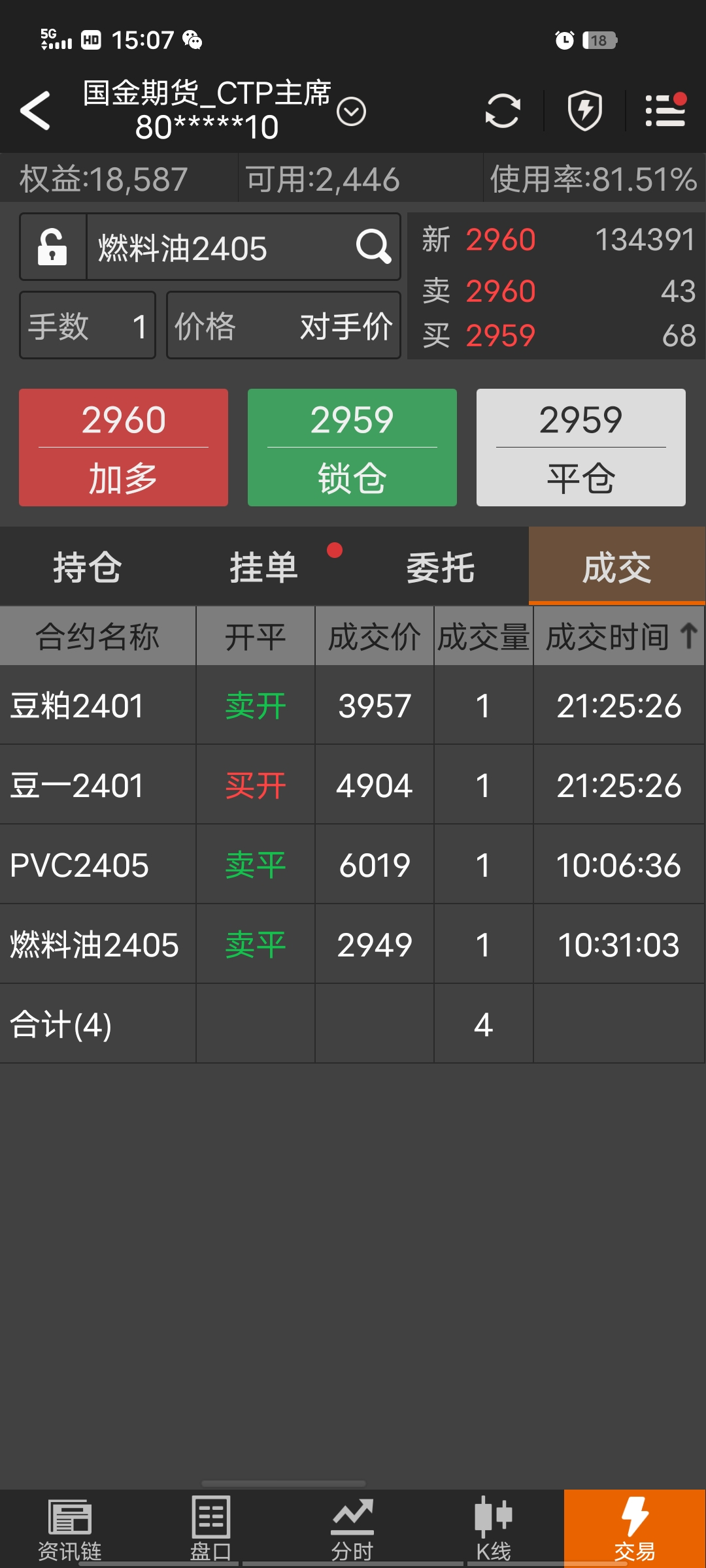Image resolution: width=706 pixels, height=1568 pixels.
Task: Open the K线 bottom tab
Action: pos(494,1529)
